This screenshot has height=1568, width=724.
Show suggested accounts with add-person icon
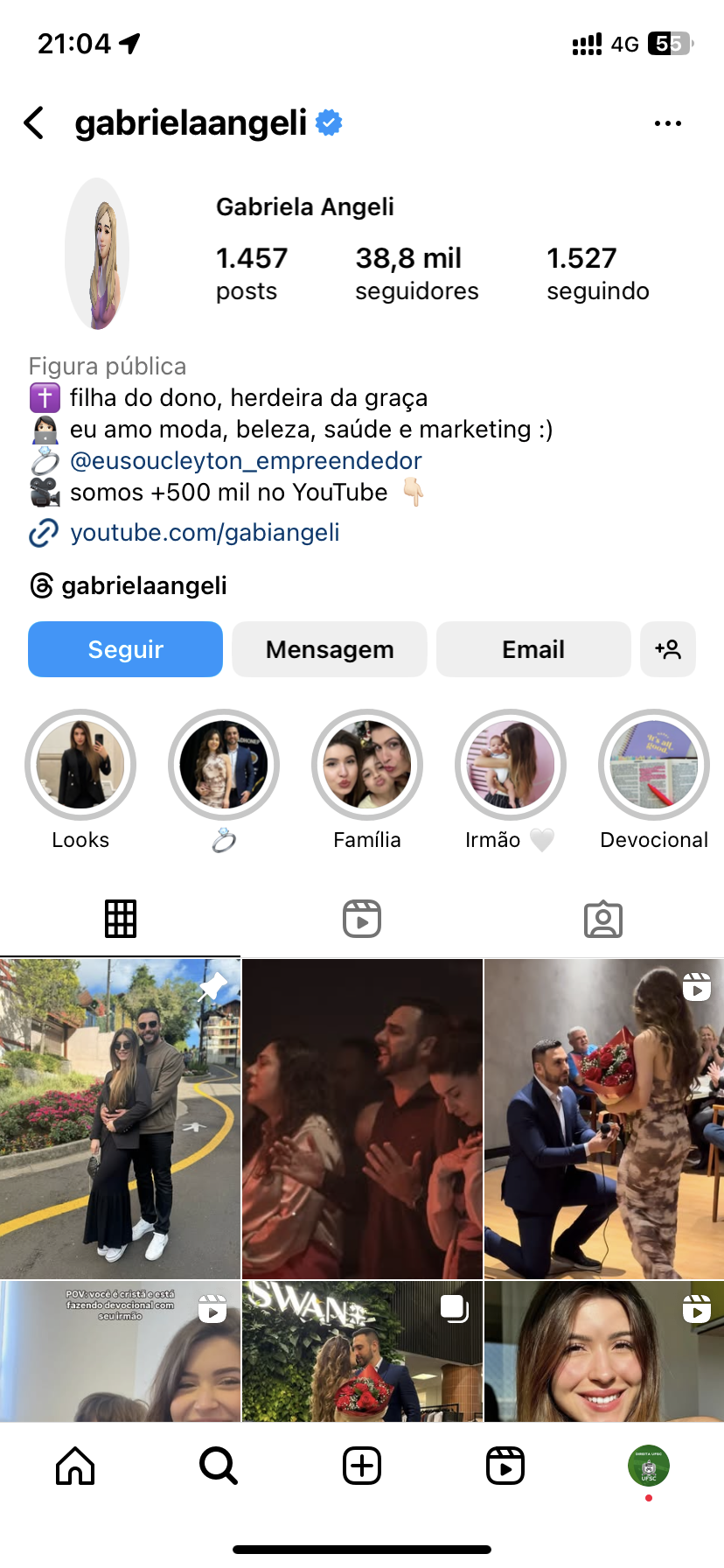pos(668,649)
